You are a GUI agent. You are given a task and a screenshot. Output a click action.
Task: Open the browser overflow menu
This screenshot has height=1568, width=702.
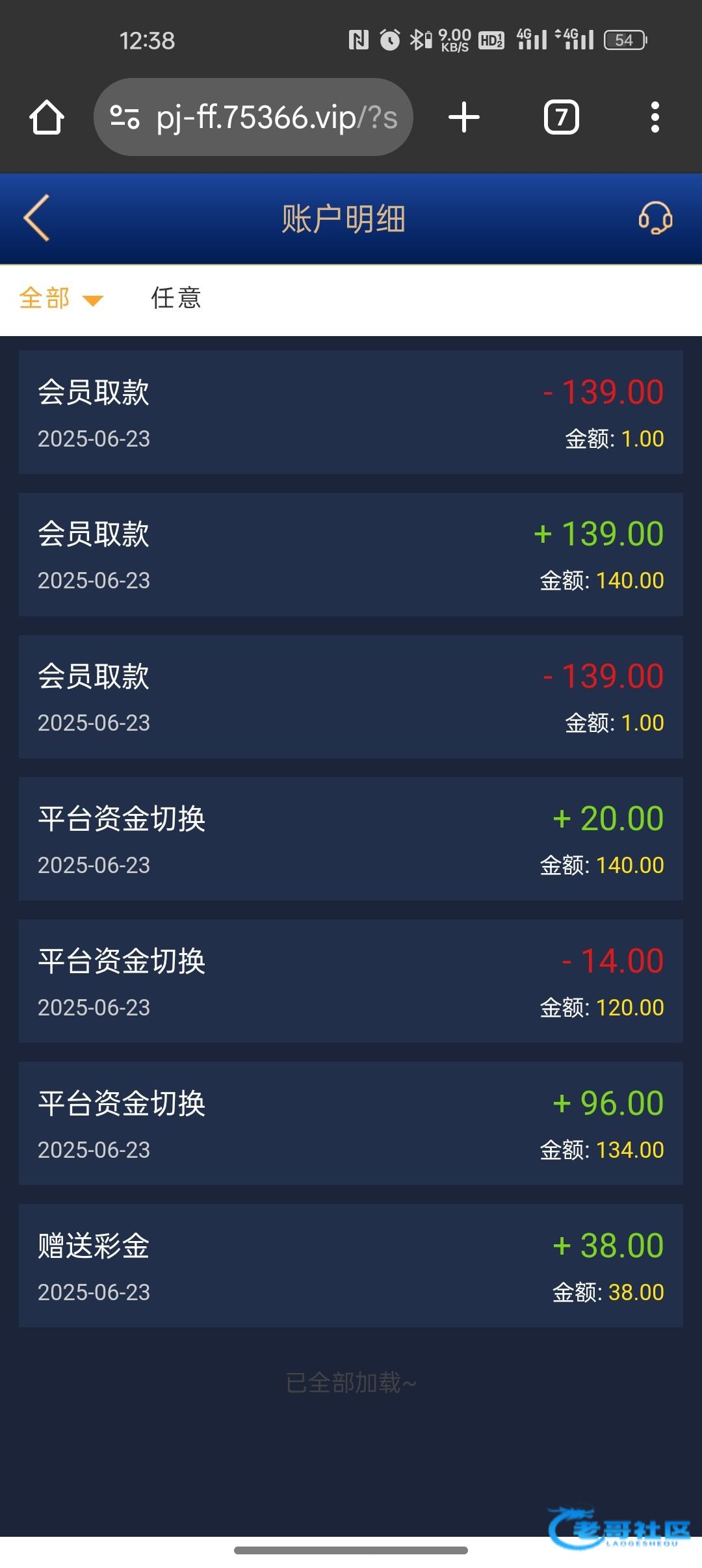(655, 118)
